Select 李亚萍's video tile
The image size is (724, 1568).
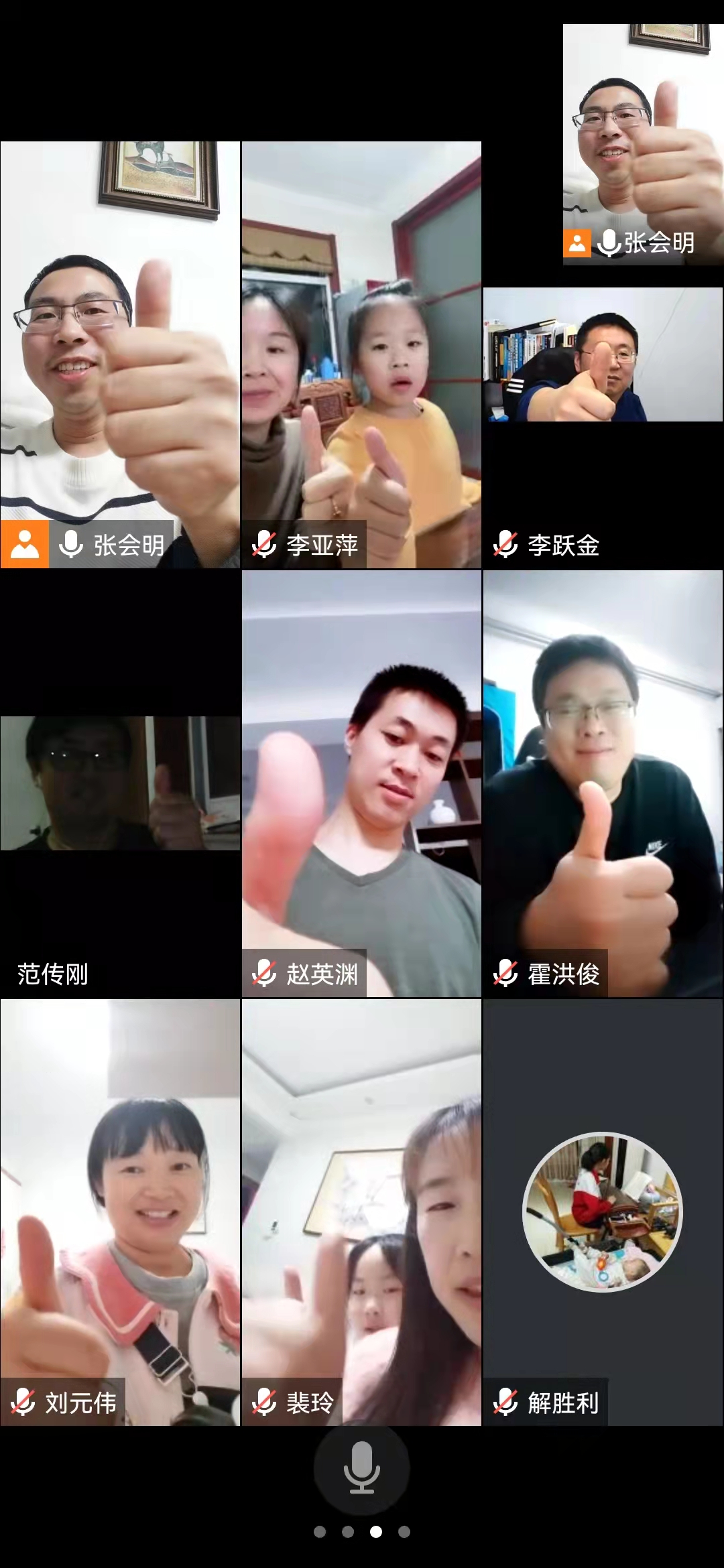pos(361,355)
